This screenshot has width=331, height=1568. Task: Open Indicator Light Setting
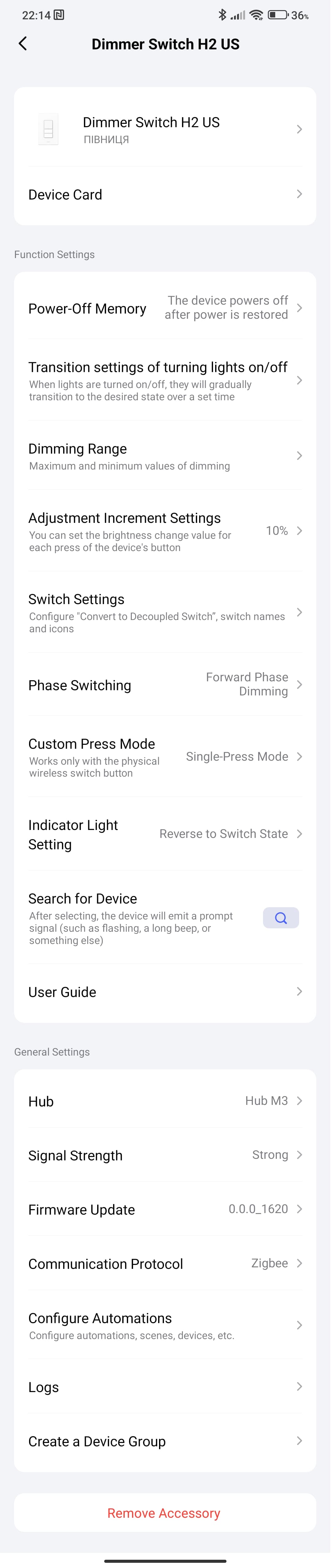pos(165,834)
